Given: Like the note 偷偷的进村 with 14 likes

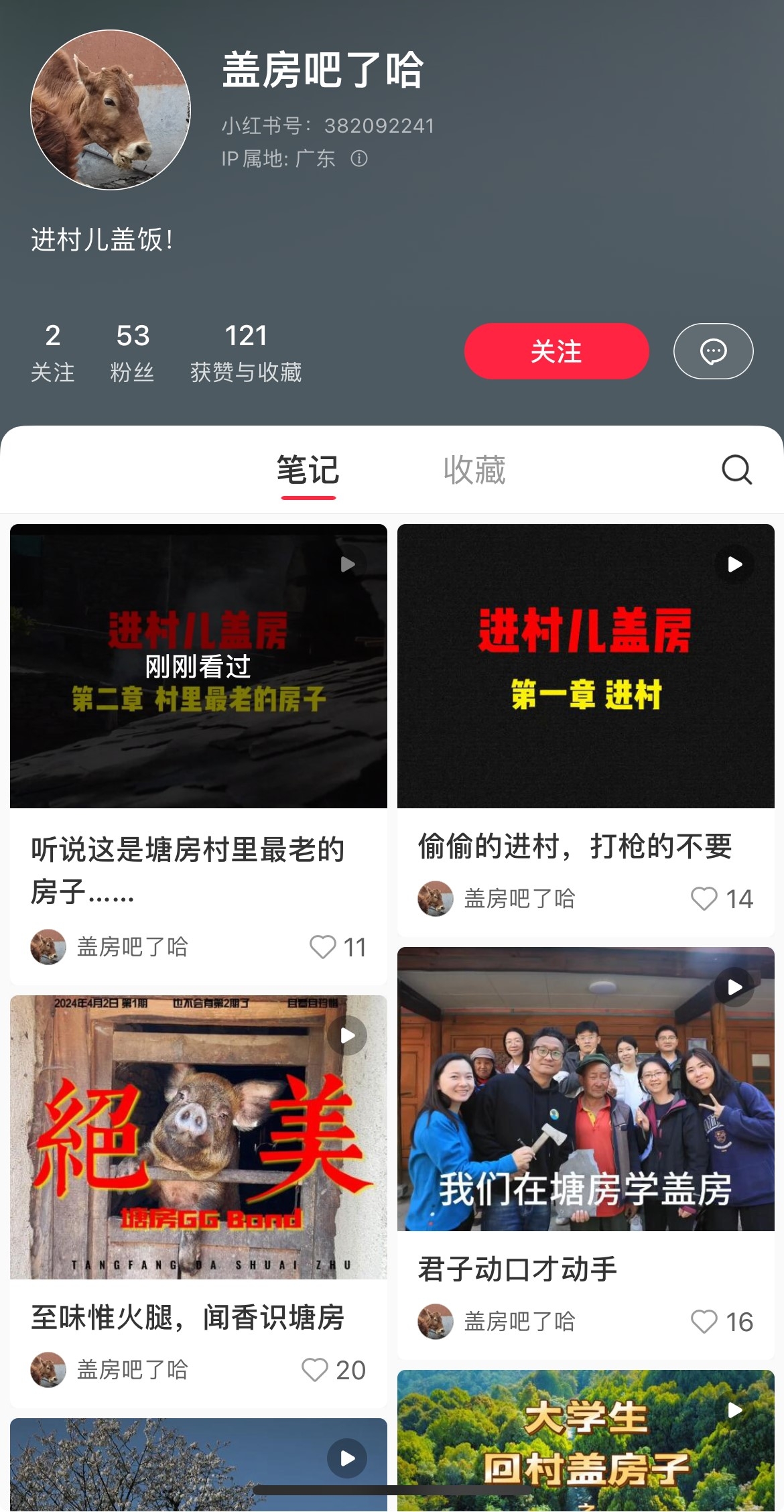Looking at the screenshot, I should point(704,899).
